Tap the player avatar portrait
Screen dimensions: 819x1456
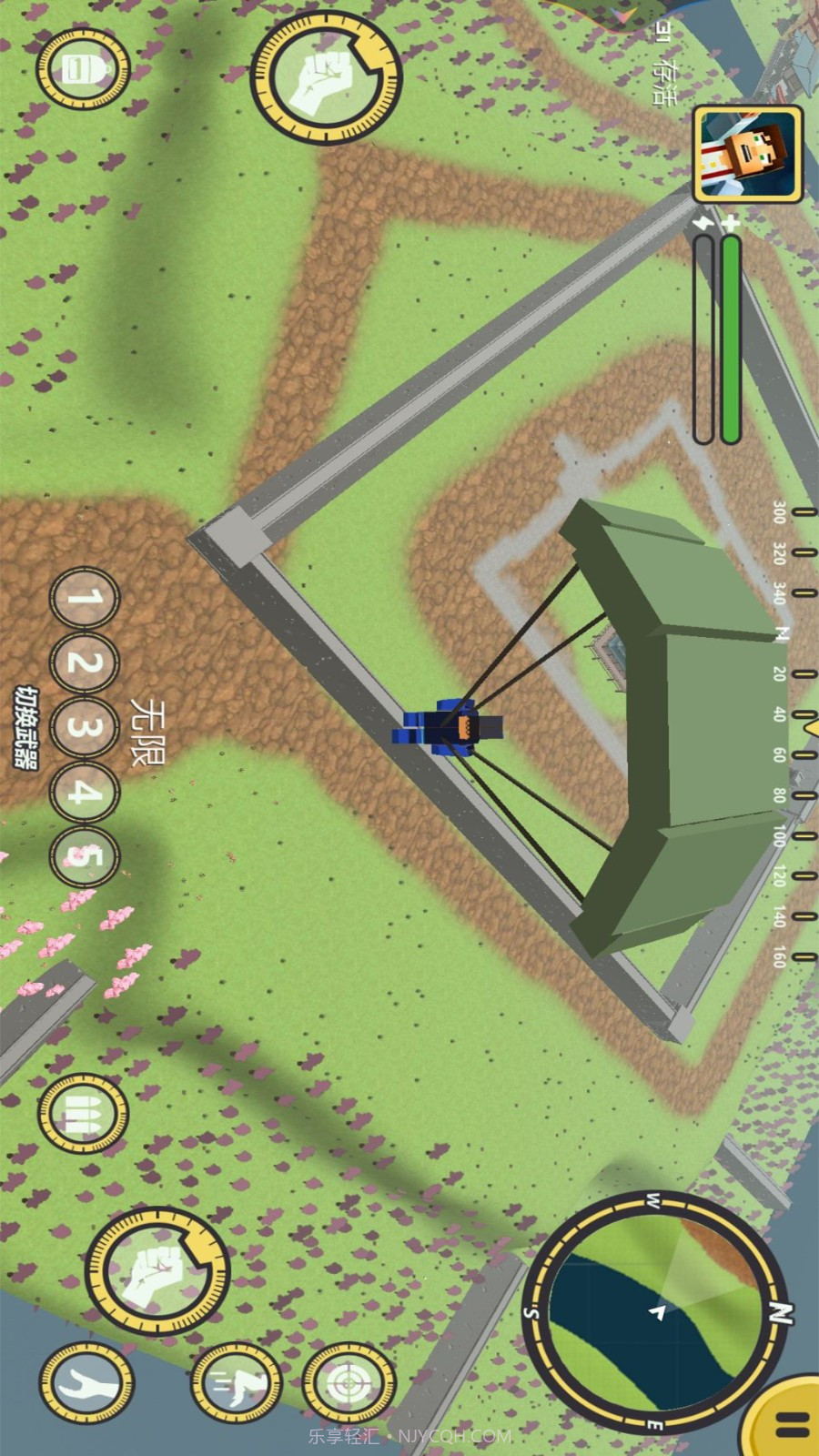(748, 153)
